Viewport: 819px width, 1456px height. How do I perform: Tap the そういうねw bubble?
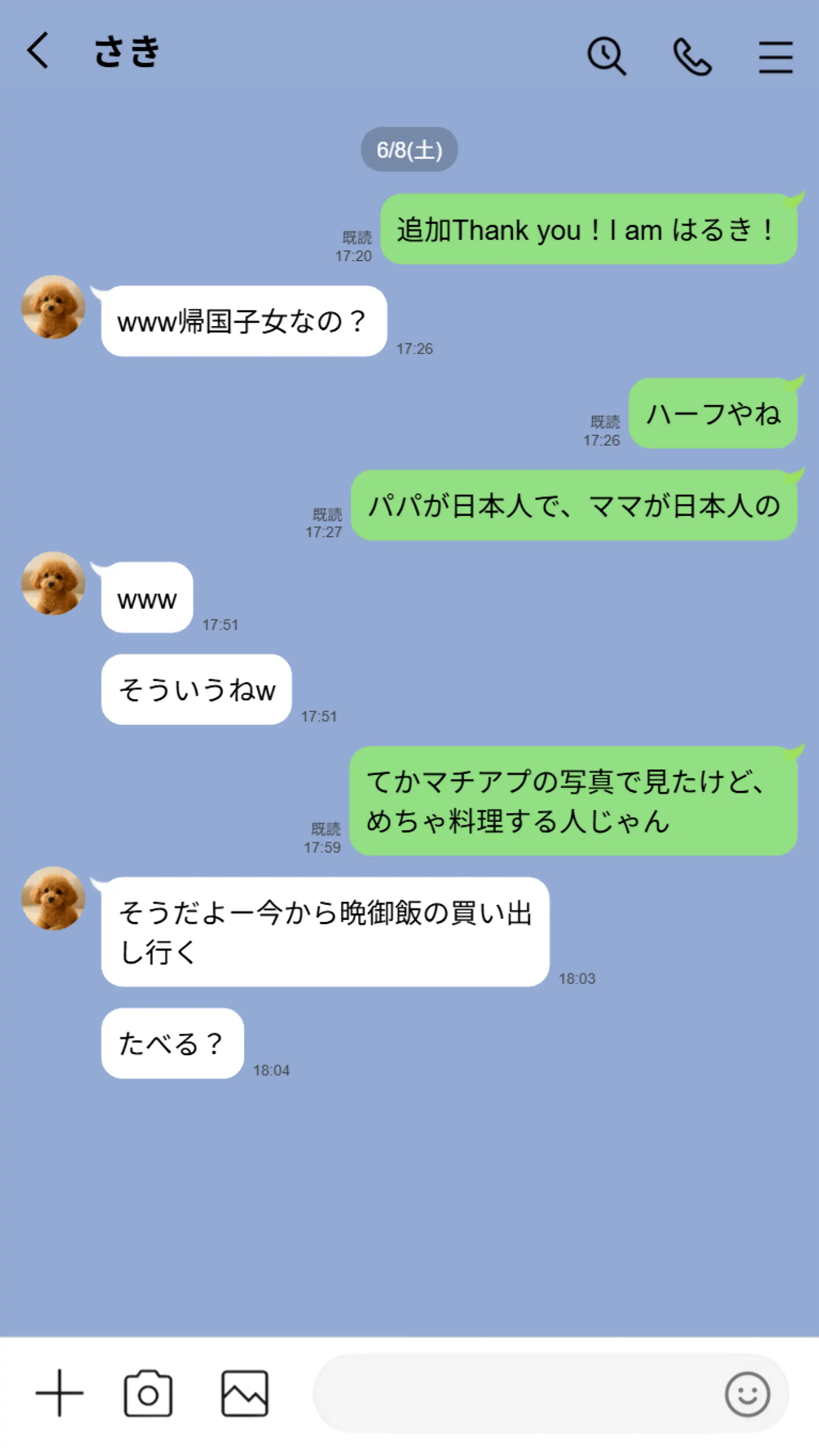coord(196,689)
